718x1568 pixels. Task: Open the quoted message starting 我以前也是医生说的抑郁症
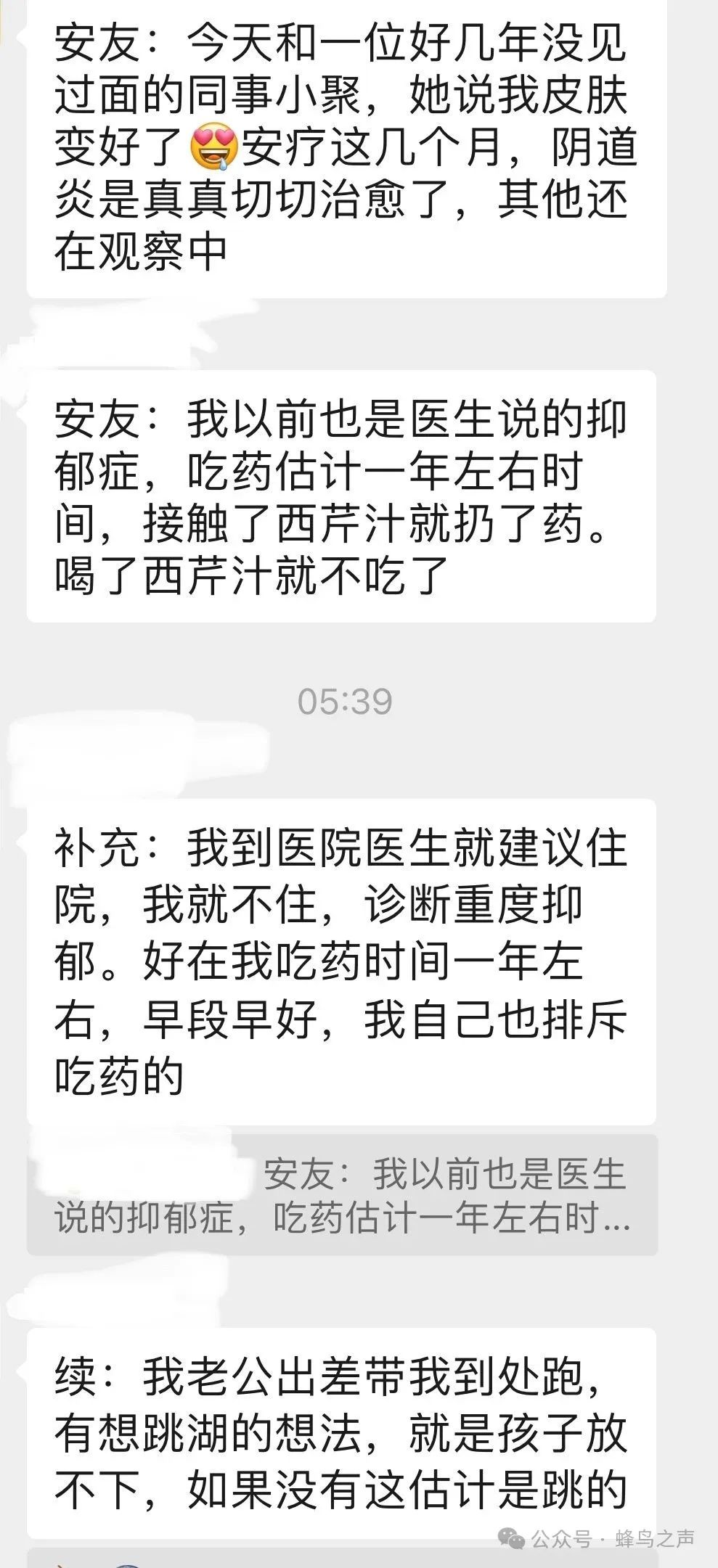[x=342, y=1195]
